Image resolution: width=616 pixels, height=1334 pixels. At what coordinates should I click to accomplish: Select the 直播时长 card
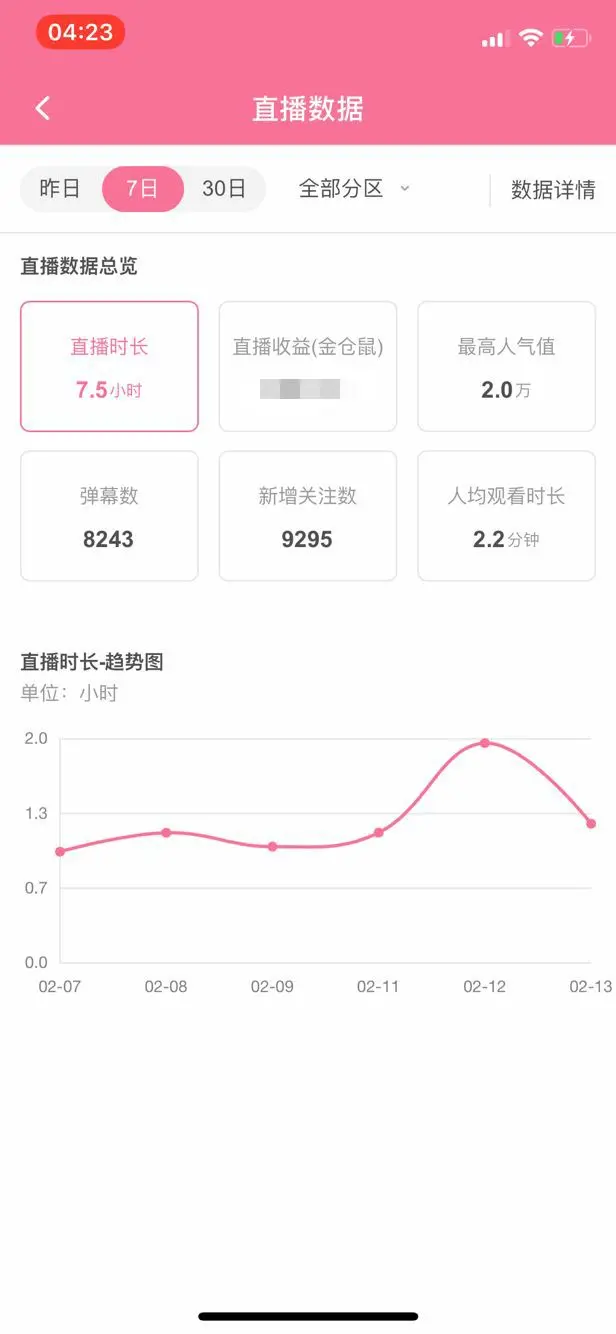click(109, 367)
